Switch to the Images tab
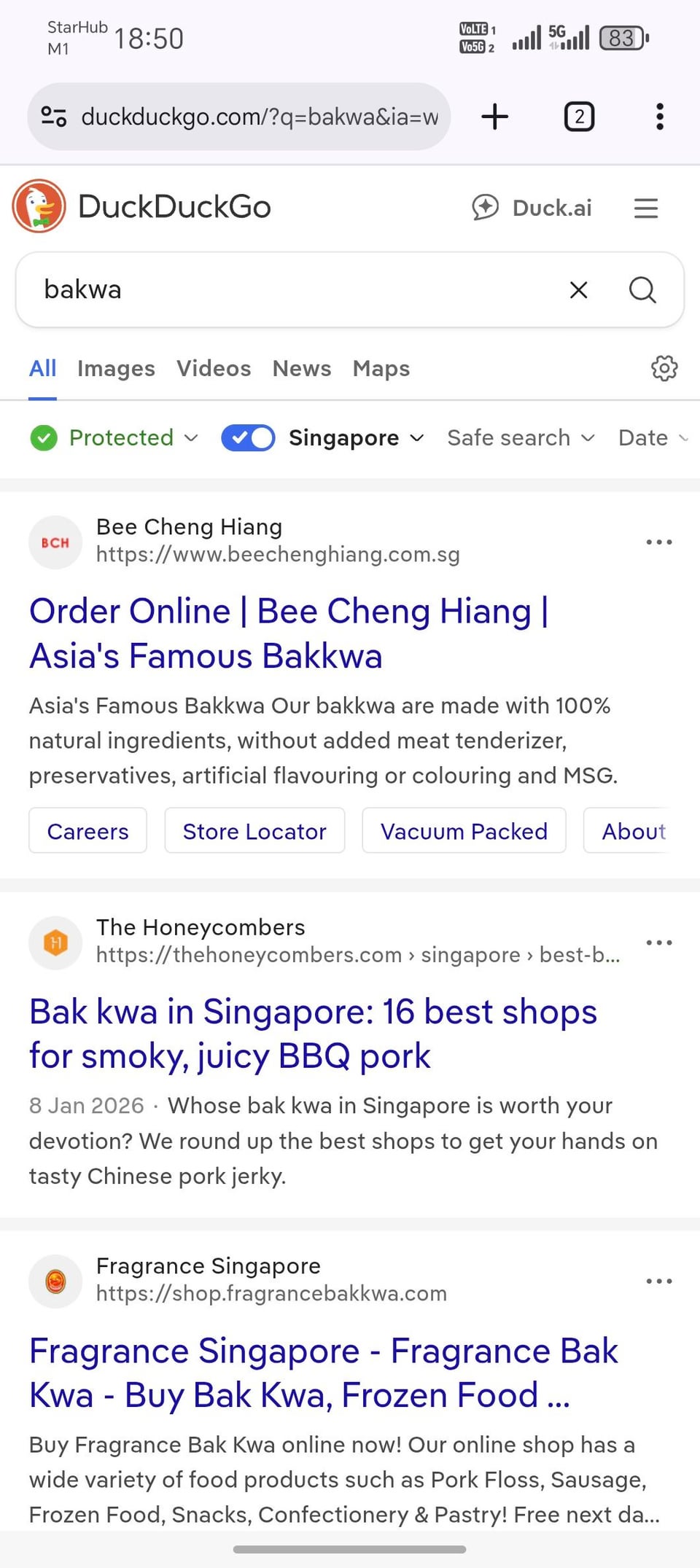 [116, 369]
